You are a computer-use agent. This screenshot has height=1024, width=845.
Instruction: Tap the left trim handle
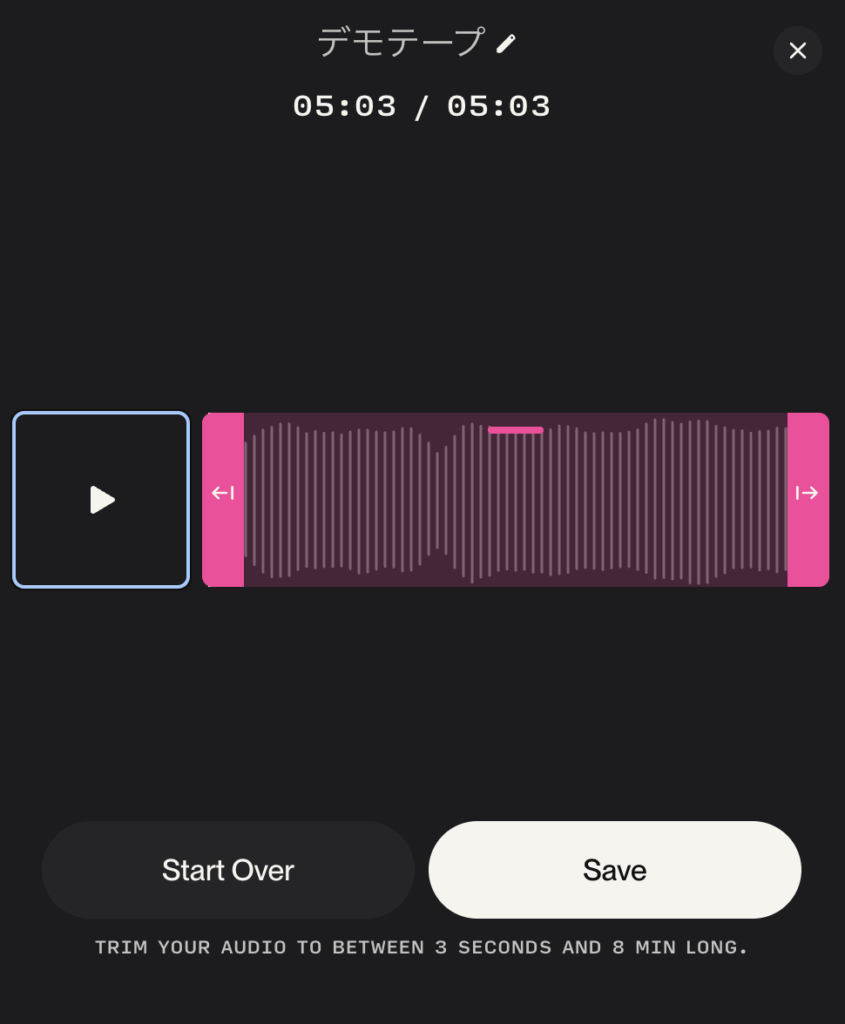[223, 499]
